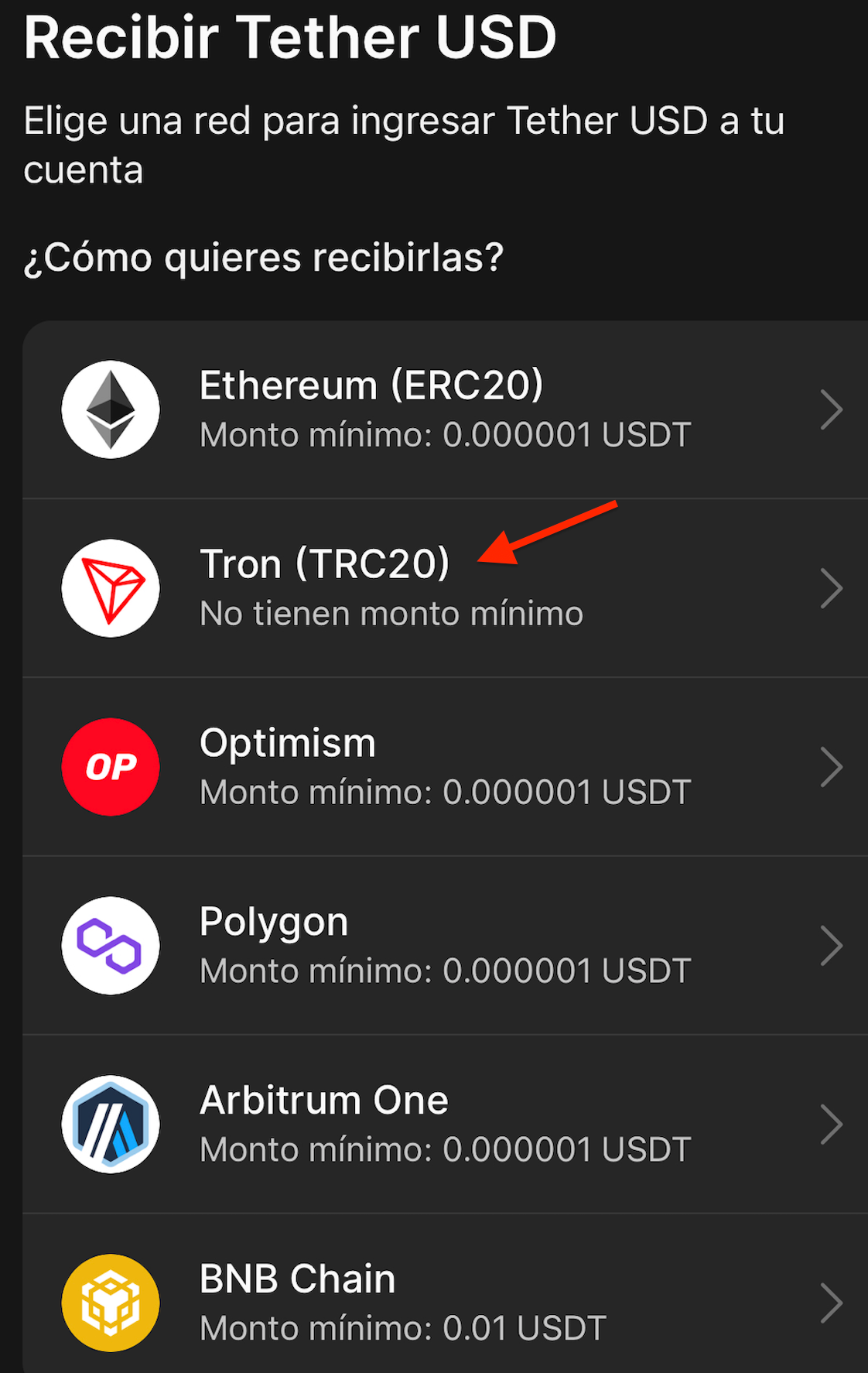Image resolution: width=868 pixels, height=1373 pixels.
Task: Open Polygon details with its chevron
Action: pos(832,945)
